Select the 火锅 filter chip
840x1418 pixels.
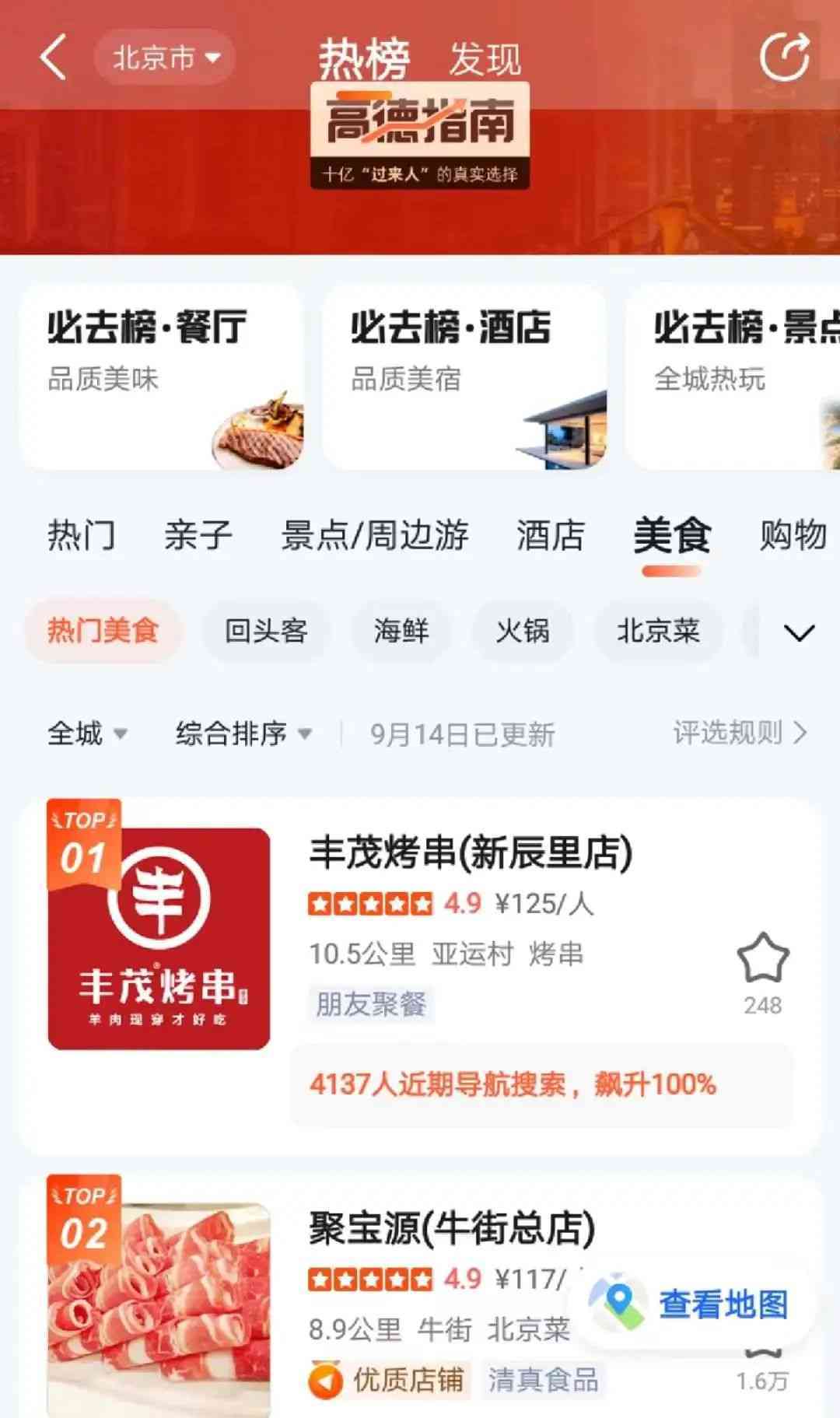click(523, 631)
